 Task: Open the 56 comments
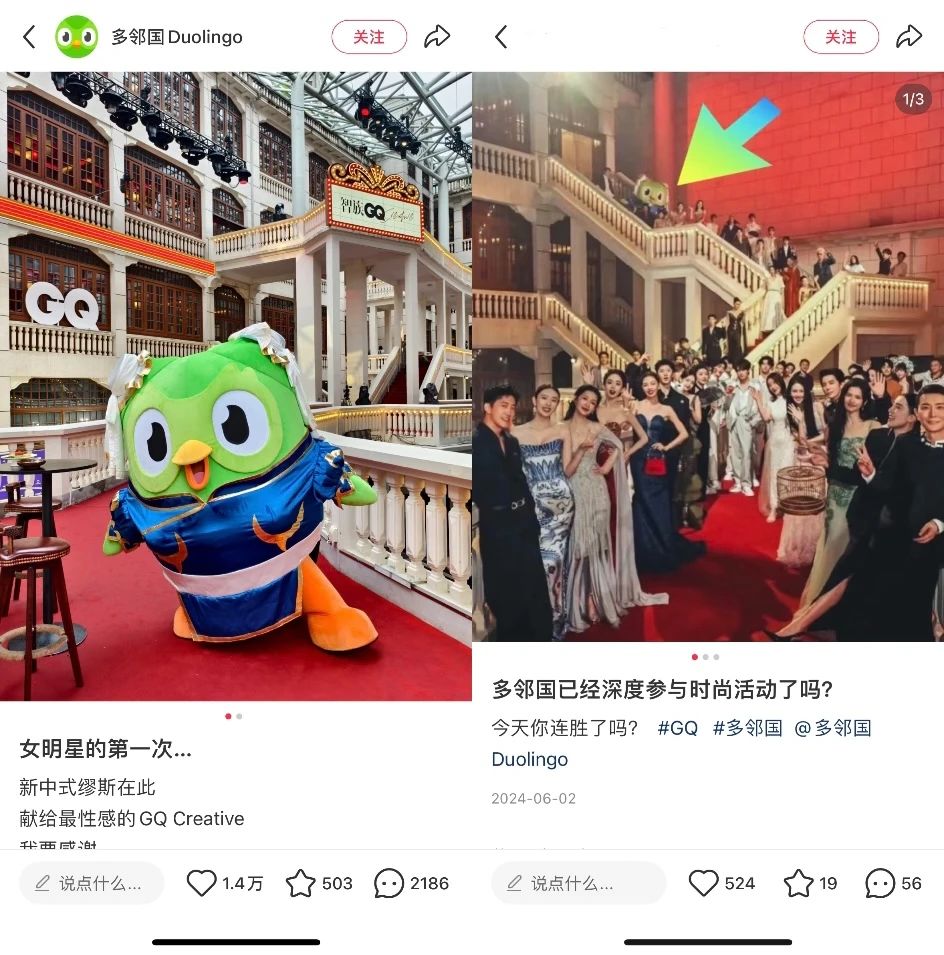pos(880,883)
